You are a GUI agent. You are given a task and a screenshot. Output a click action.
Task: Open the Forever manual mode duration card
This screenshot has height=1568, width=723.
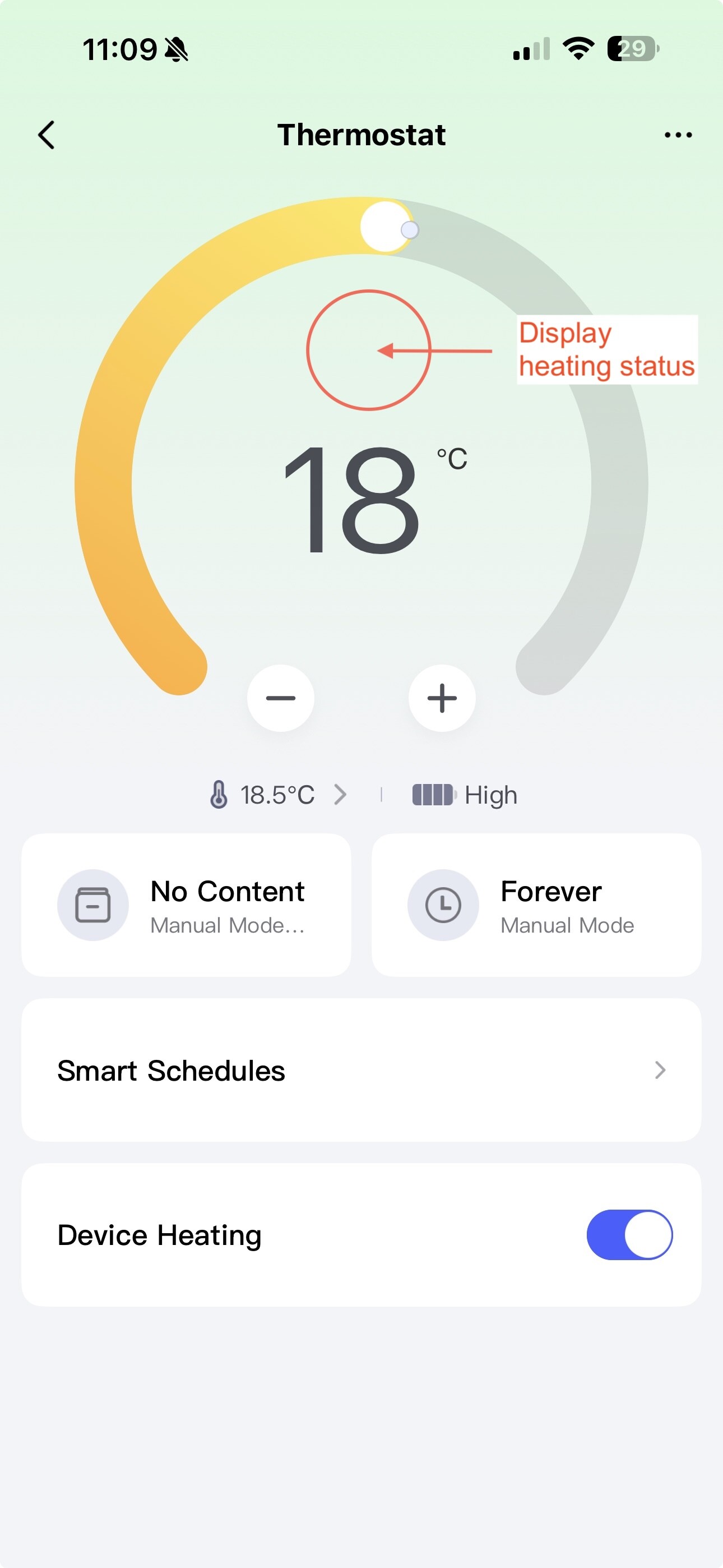click(536, 905)
